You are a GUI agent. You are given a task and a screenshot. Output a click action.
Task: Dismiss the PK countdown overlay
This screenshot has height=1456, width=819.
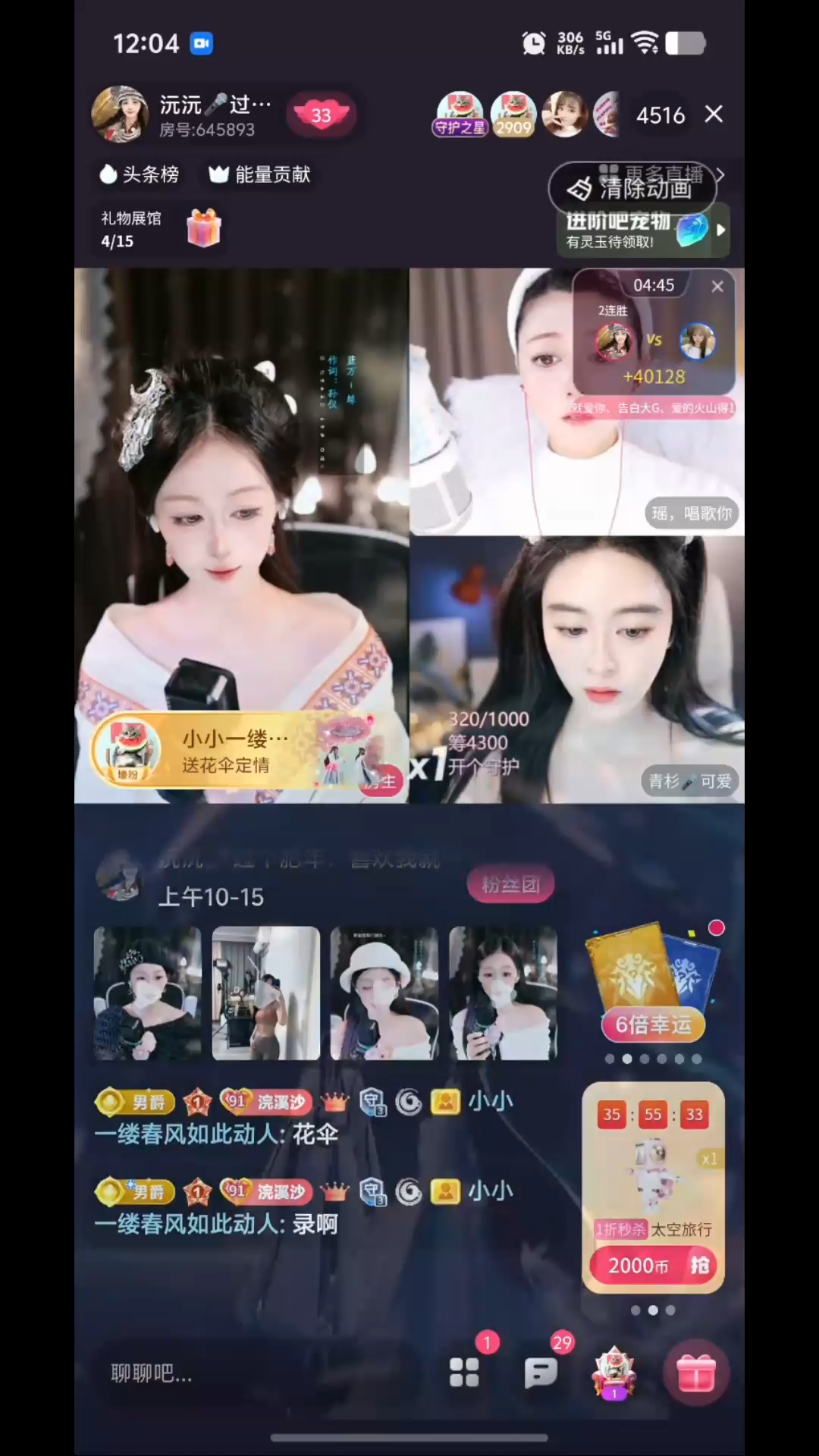click(x=717, y=287)
